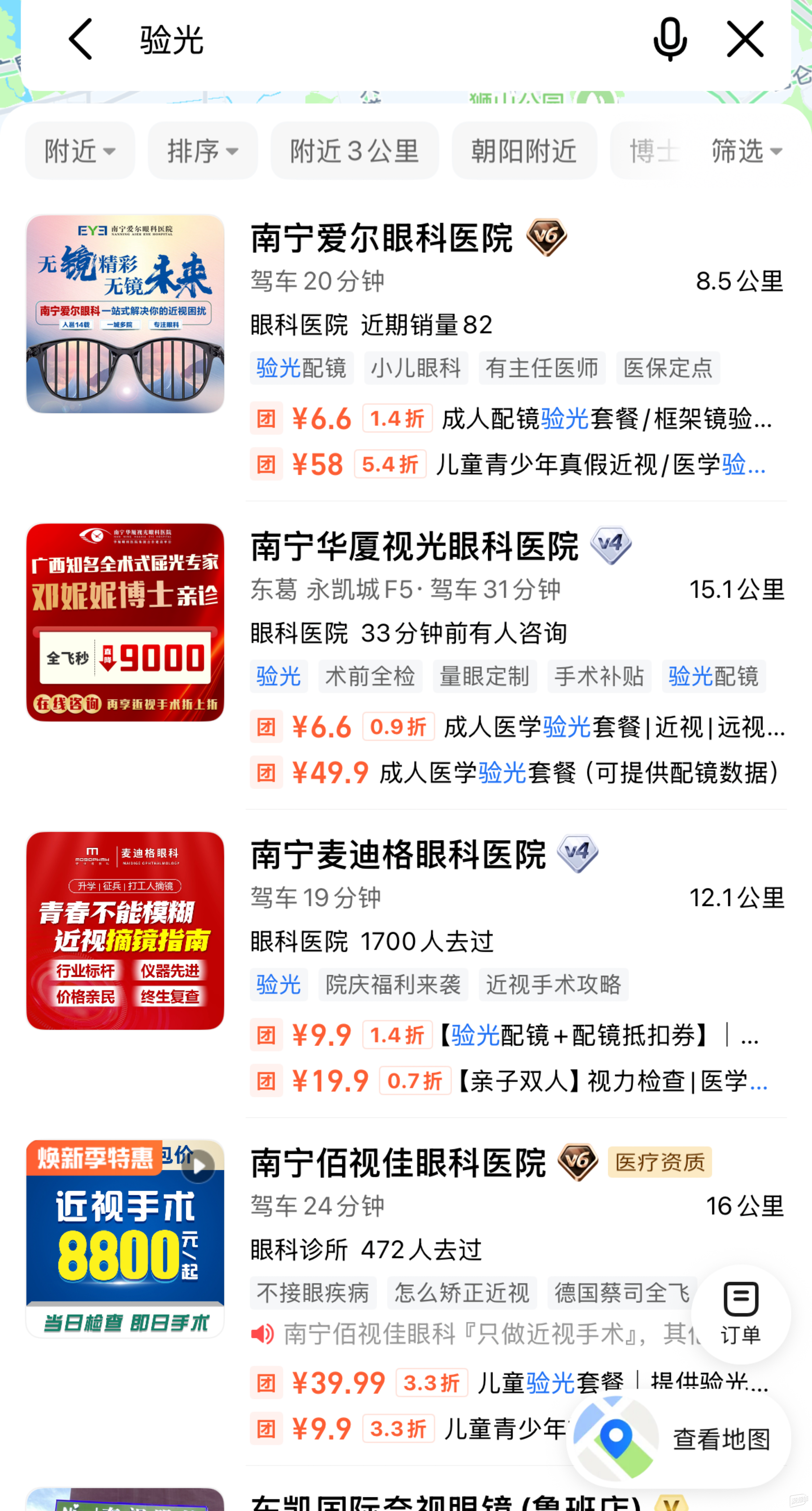
Task: Open 南宁麦迪格眼科医院 listing
Action: (398, 855)
